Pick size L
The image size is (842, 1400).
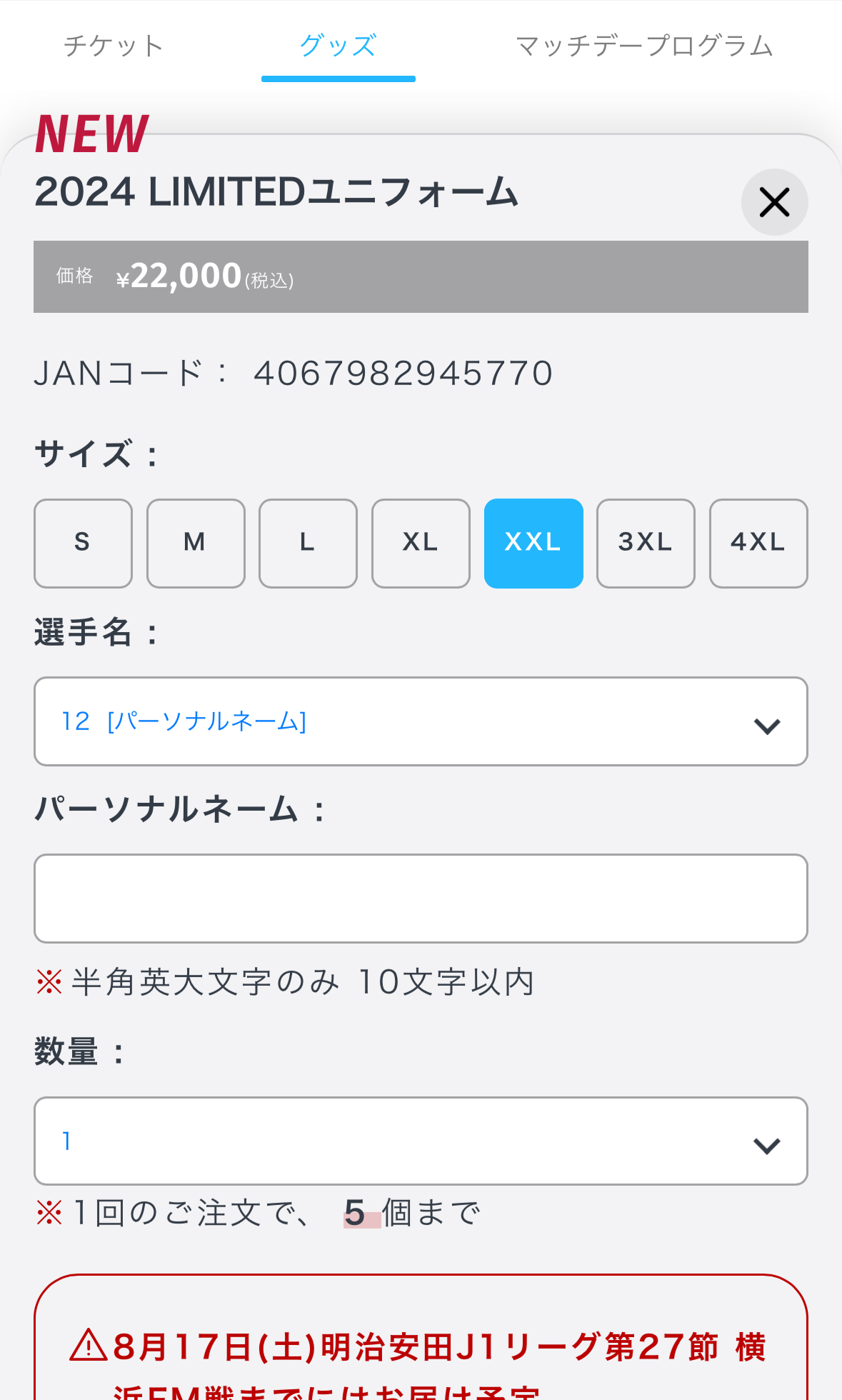[308, 543]
